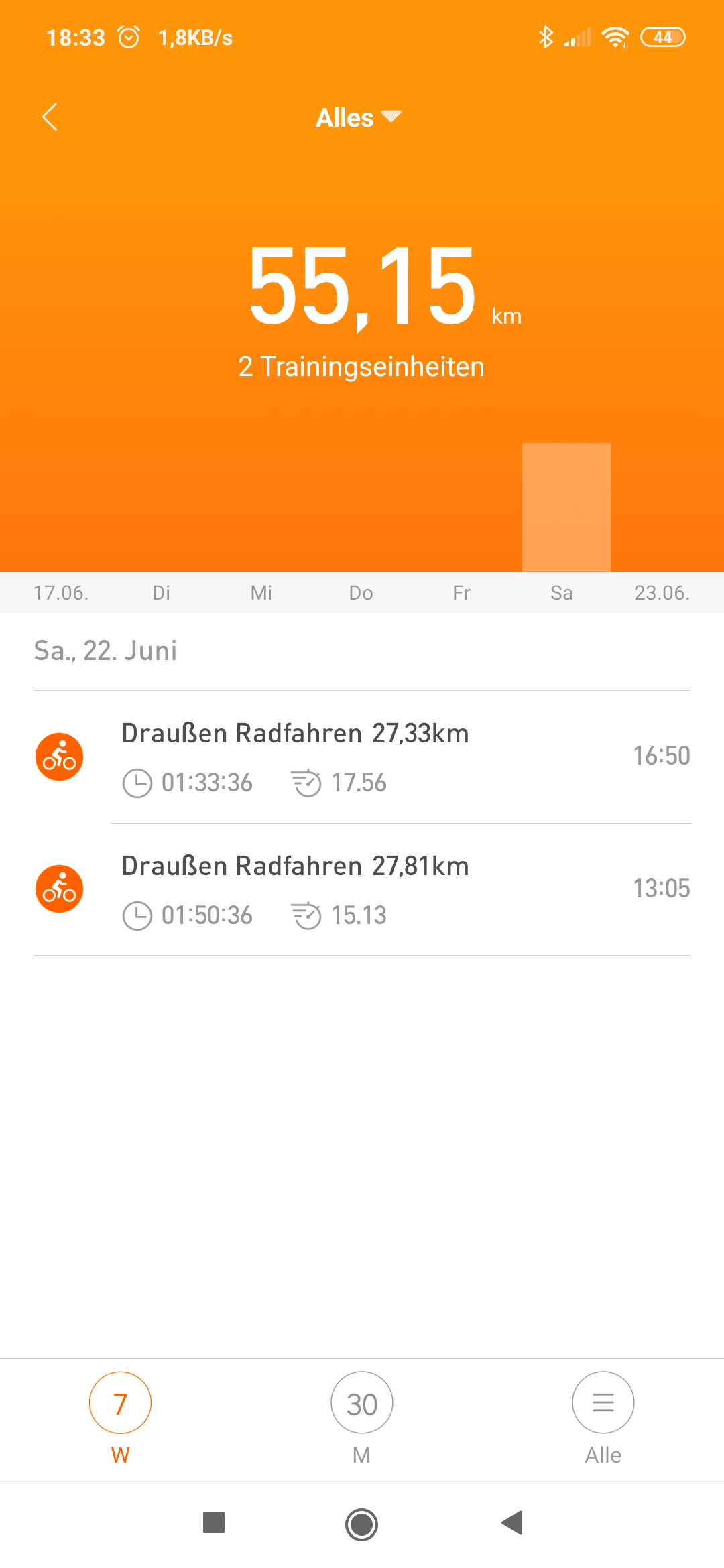724x1568 pixels.
Task: Select the Saturday bar in the chart
Action: (x=566, y=507)
